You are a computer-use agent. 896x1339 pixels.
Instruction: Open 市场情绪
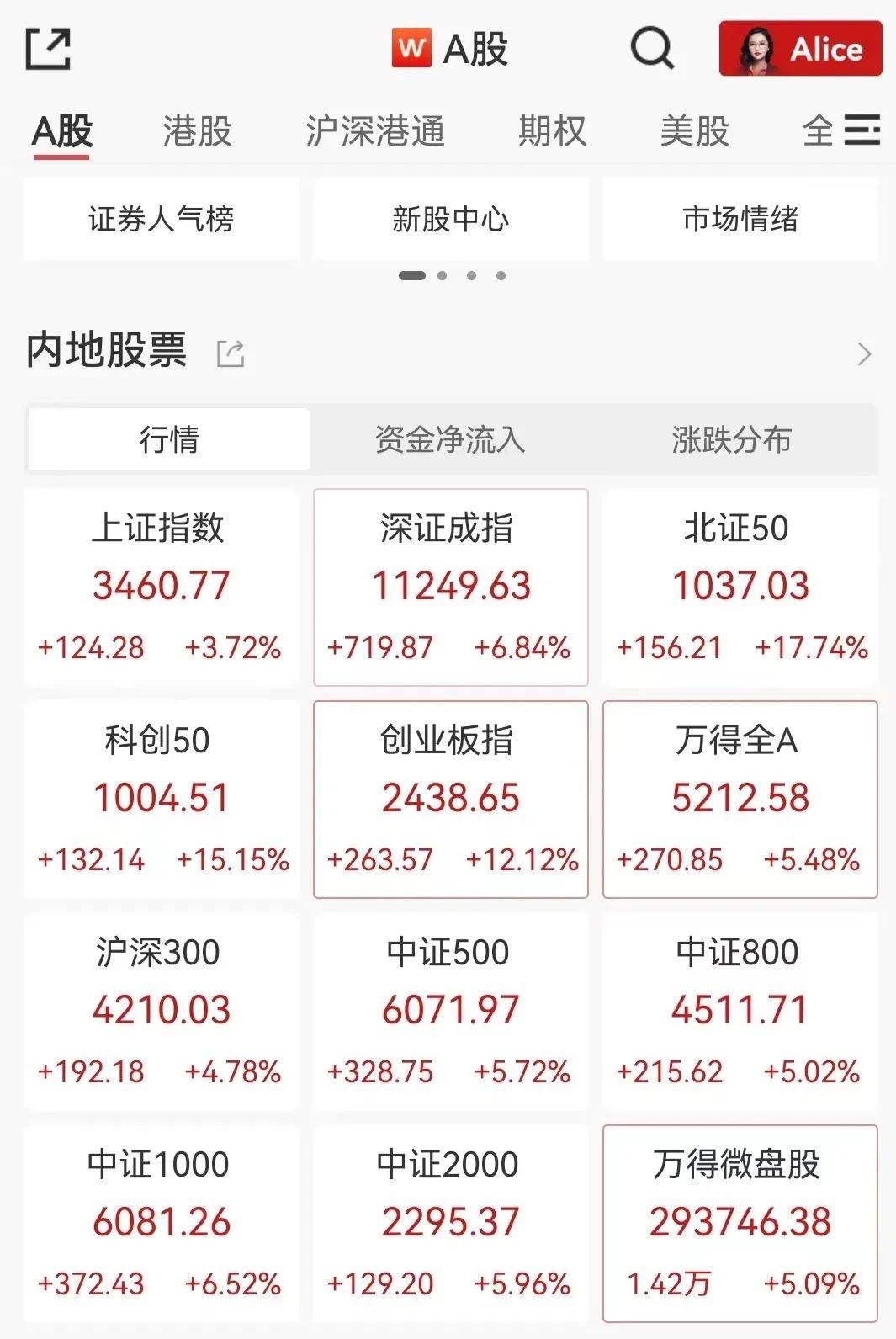[x=740, y=219]
